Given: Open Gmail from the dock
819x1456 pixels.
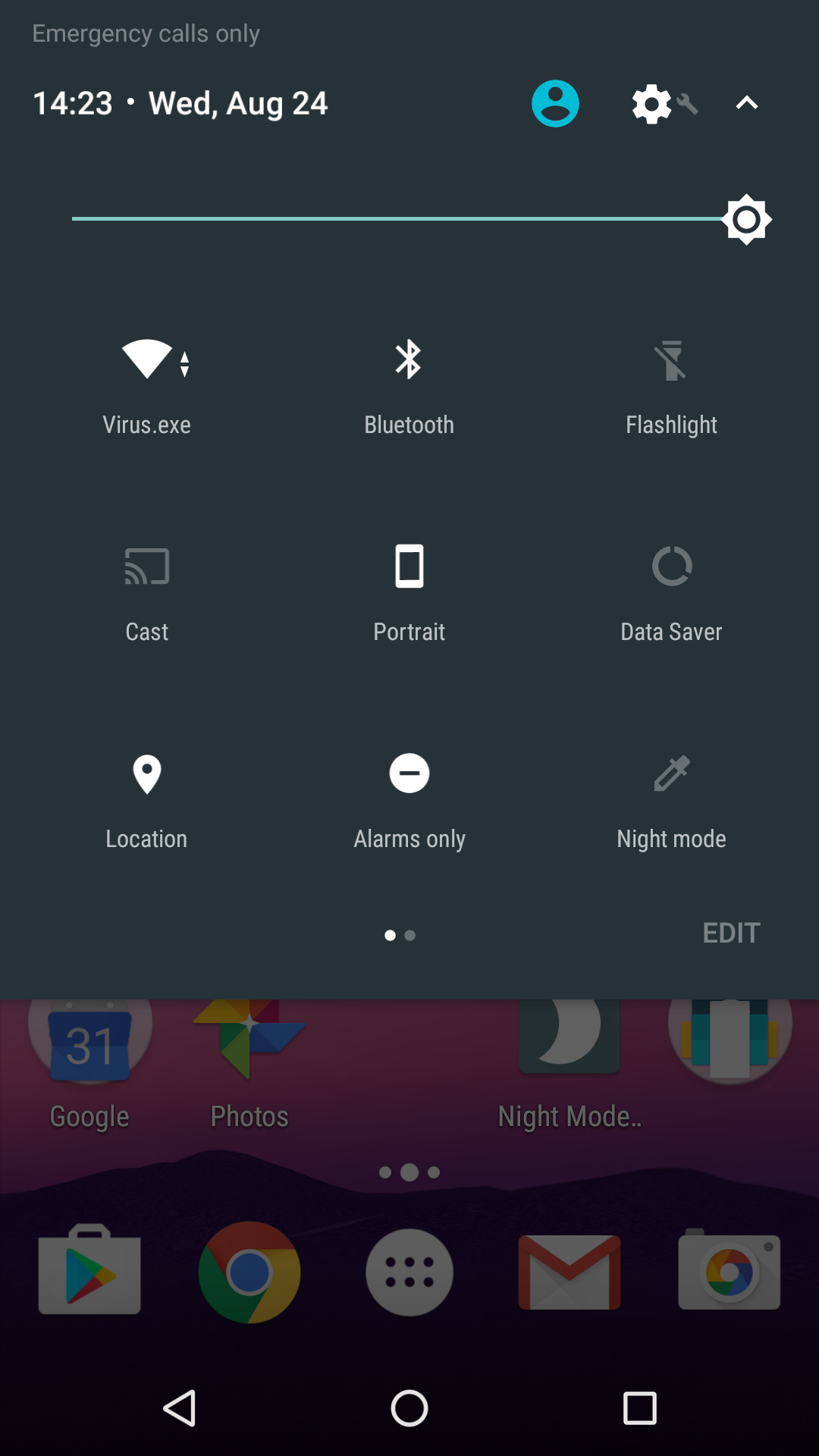Looking at the screenshot, I should (569, 1272).
